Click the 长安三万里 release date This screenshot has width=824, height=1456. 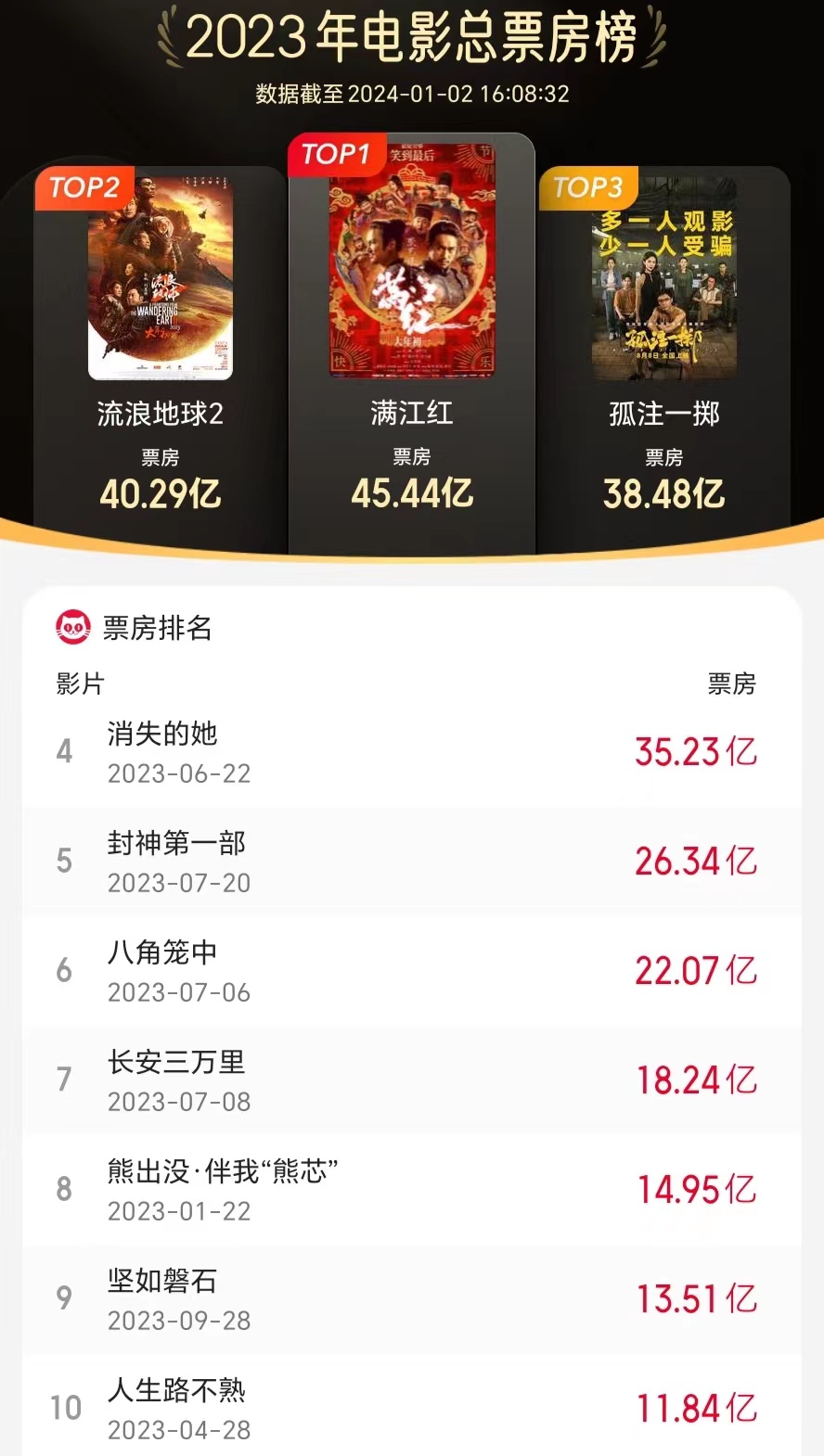[178, 1102]
